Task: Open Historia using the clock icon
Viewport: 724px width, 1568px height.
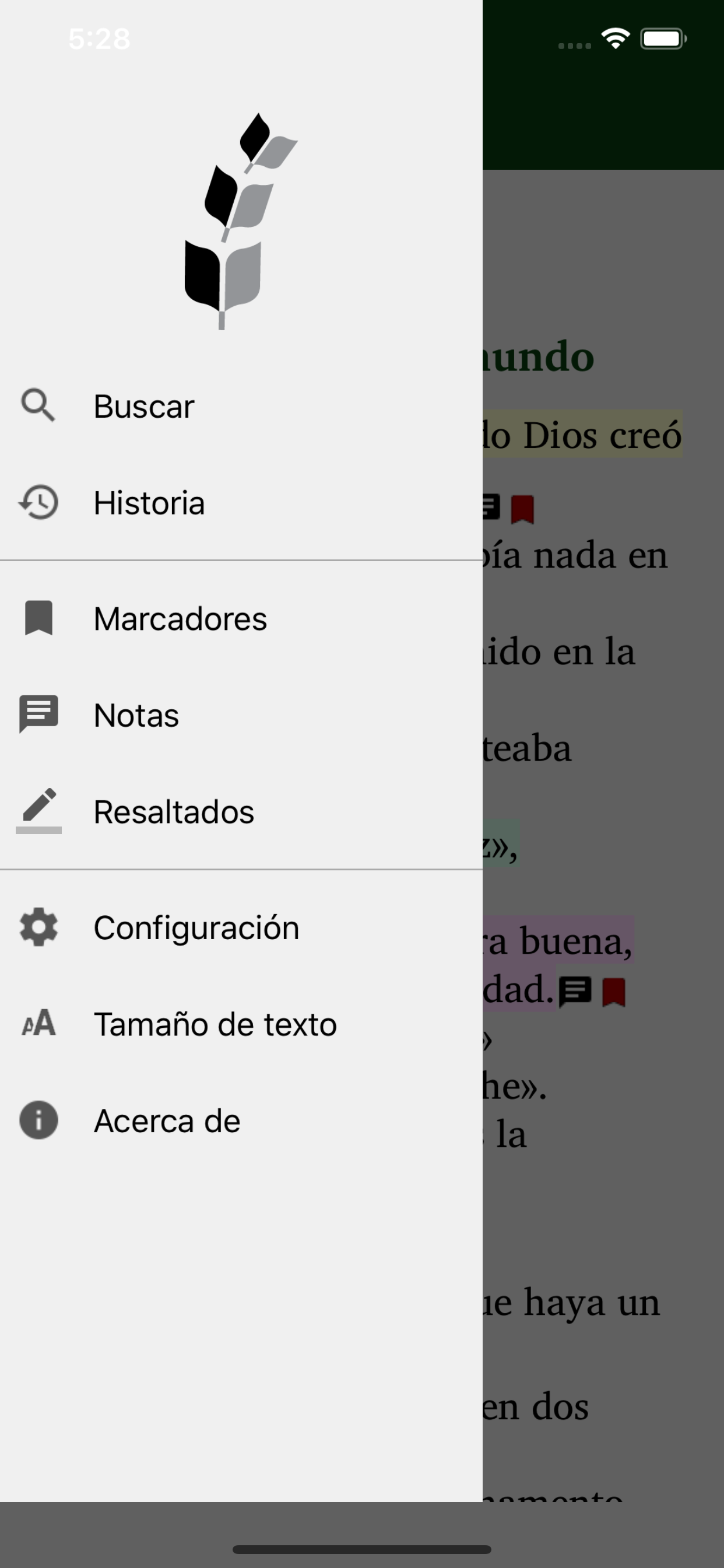Action: point(39,503)
